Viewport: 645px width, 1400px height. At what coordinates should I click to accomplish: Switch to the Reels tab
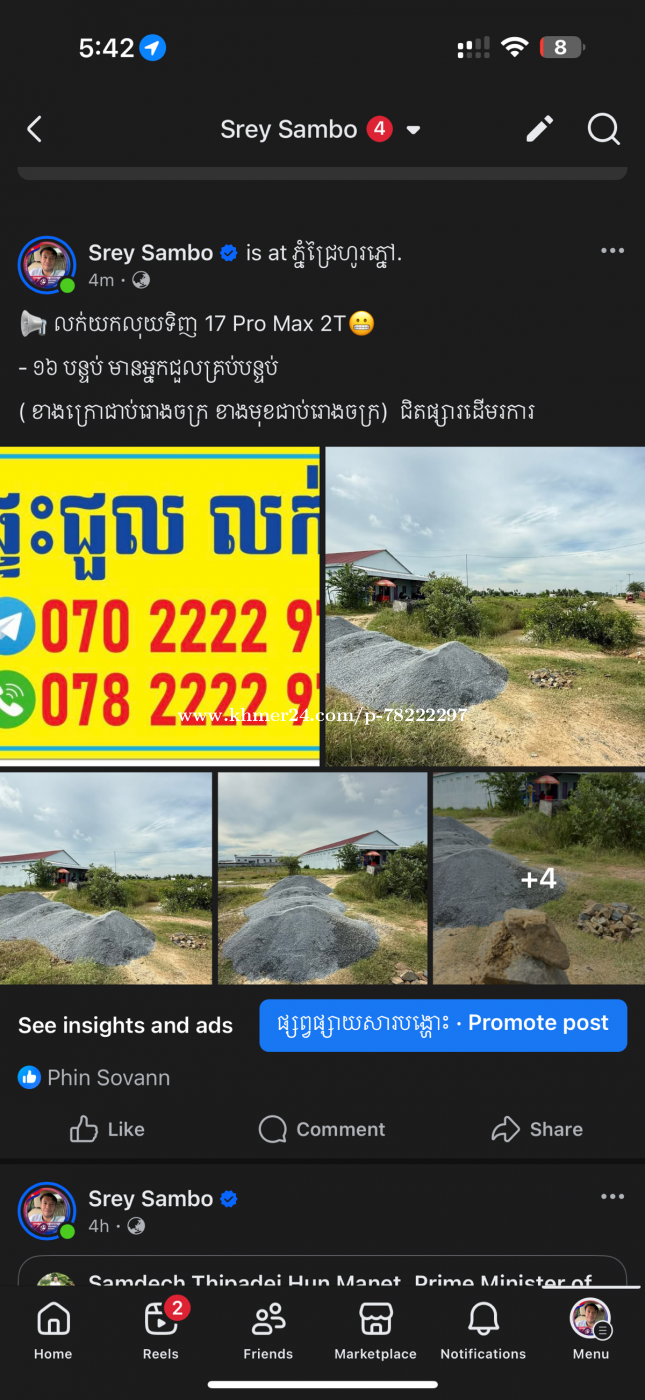click(160, 1331)
